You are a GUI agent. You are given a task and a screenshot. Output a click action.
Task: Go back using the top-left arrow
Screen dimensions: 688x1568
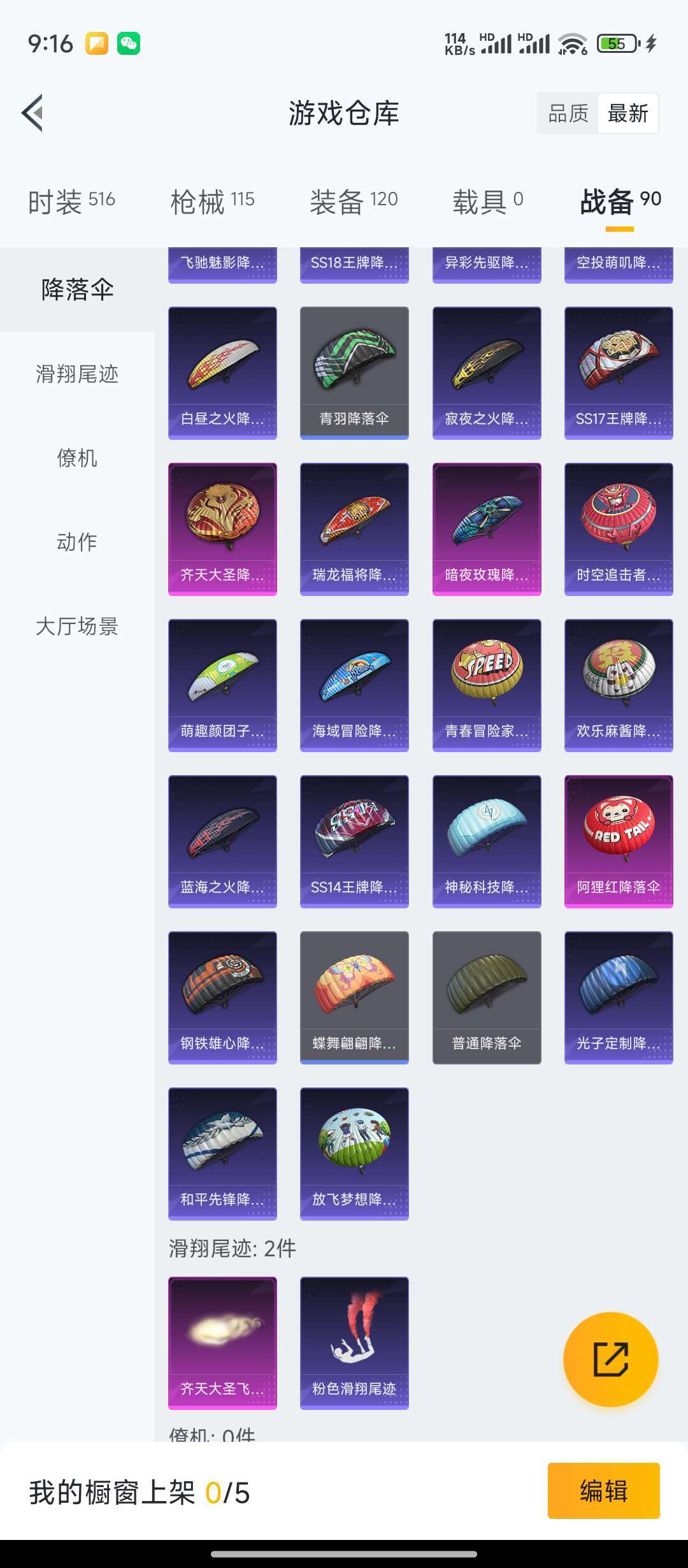tap(32, 113)
